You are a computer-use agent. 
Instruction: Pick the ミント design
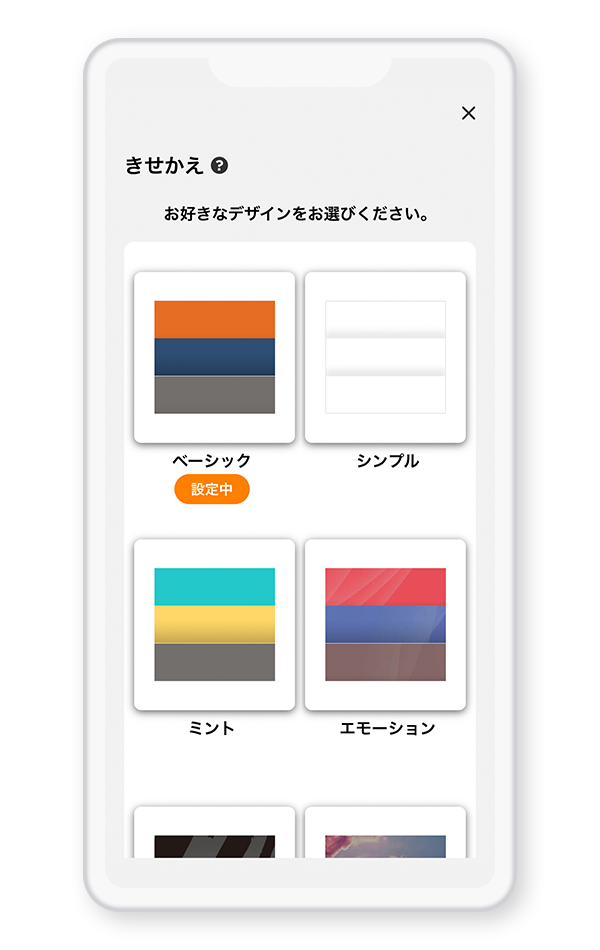[x=214, y=624]
